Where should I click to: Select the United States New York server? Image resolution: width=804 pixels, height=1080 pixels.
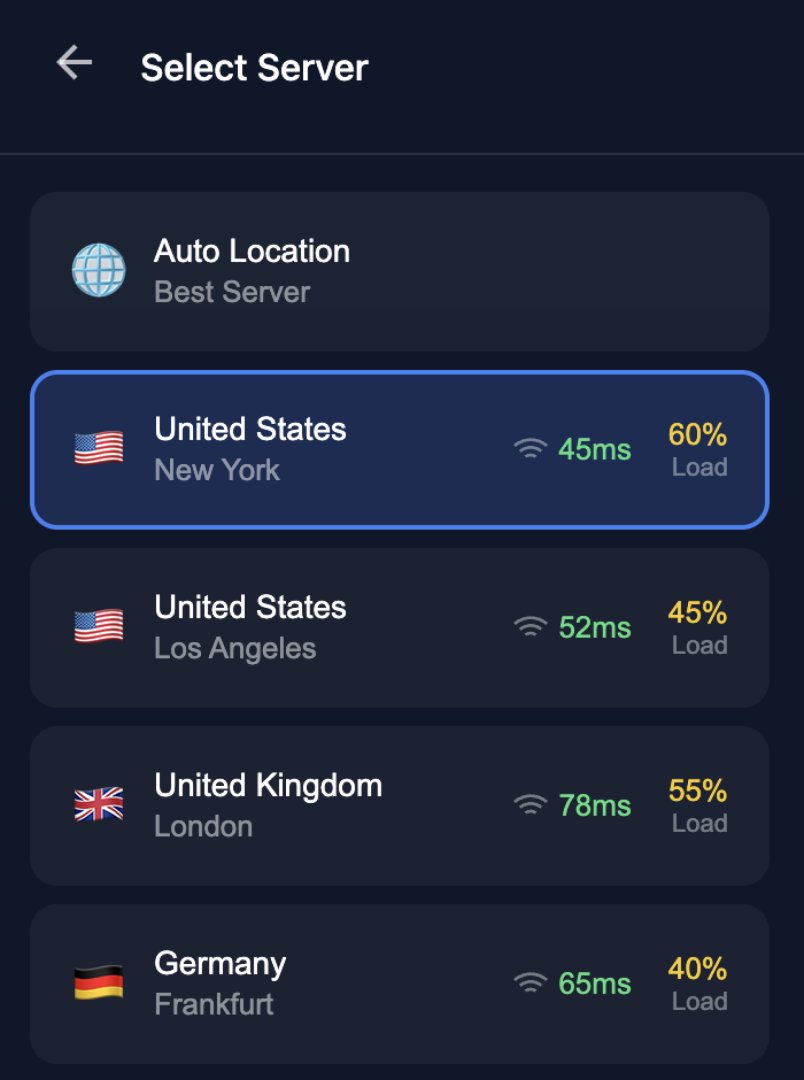400,448
